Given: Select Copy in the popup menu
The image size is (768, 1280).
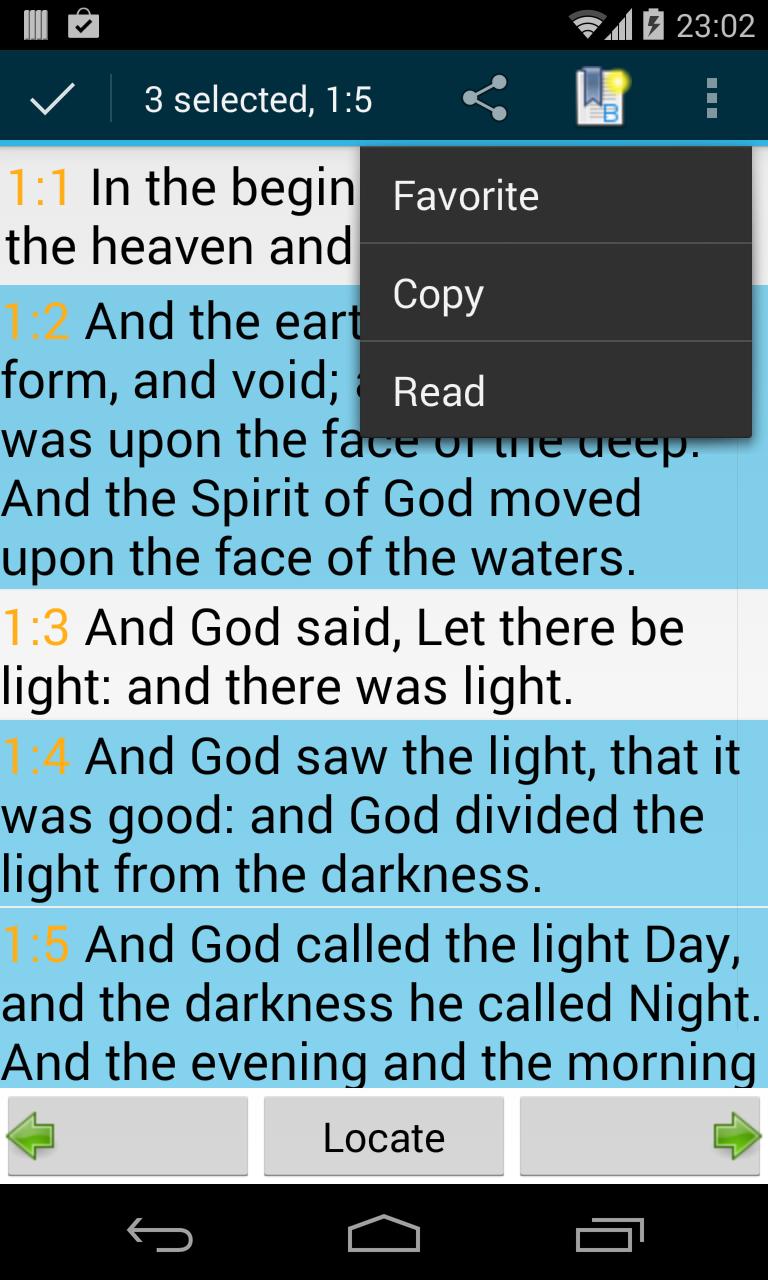Looking at the screenshot, I should point(556,293).
